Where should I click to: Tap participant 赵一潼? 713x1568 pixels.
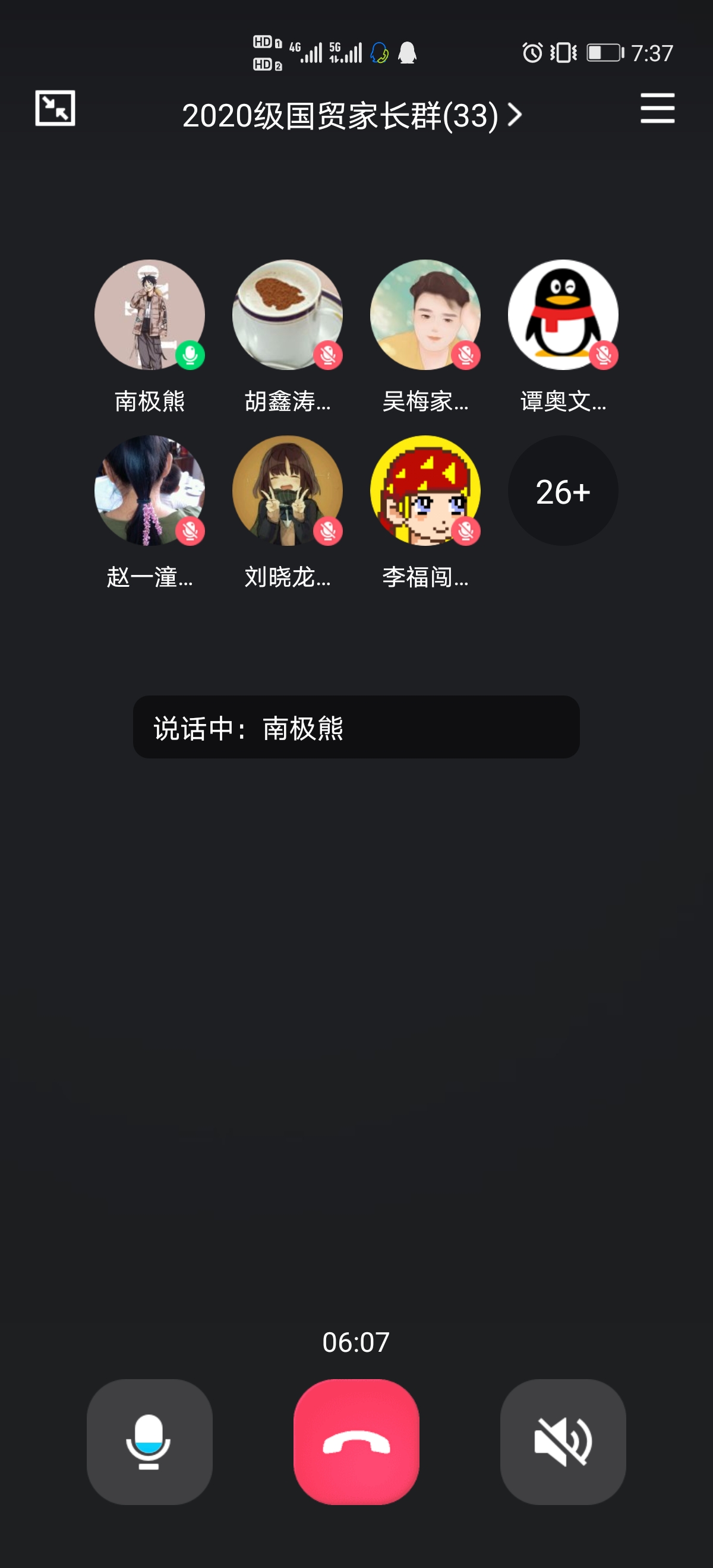149,490
